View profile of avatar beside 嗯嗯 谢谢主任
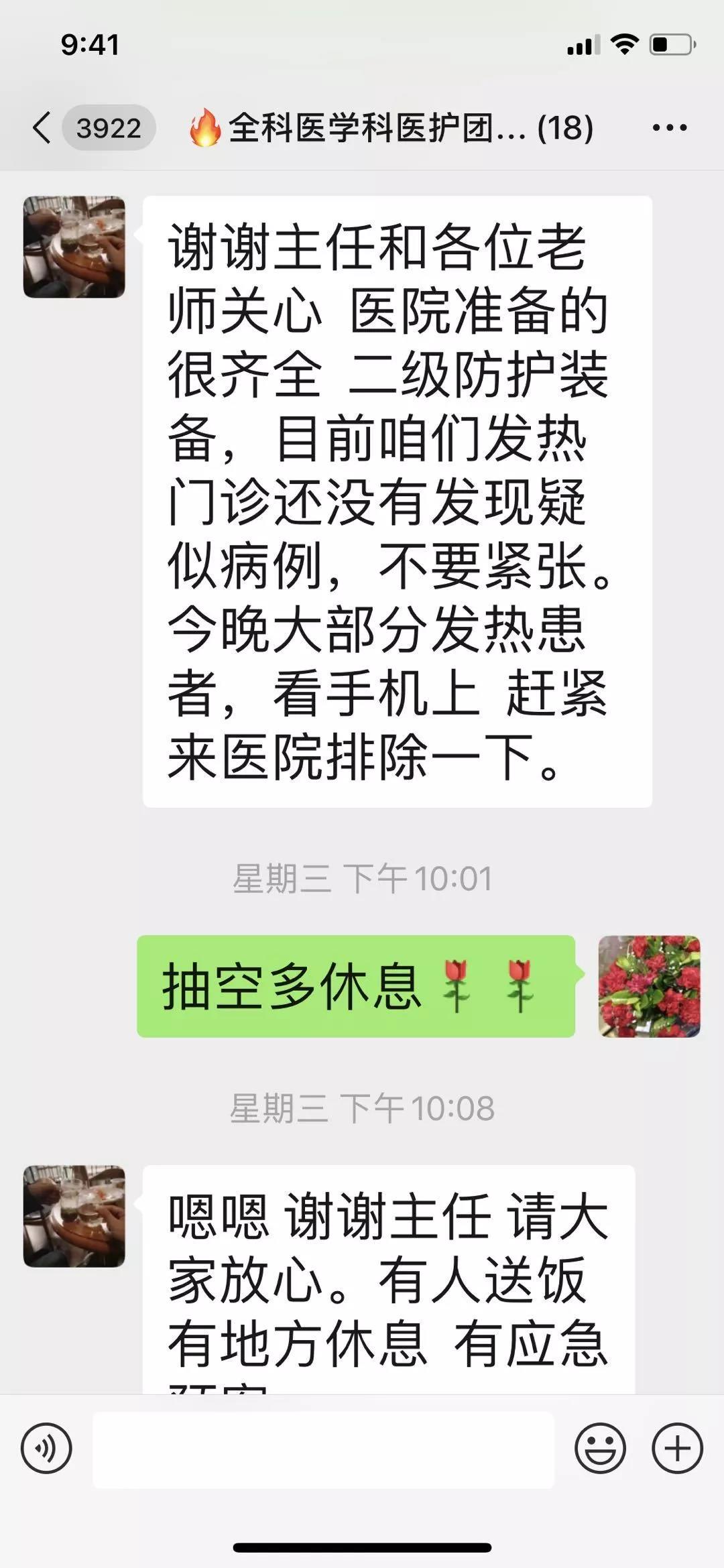The width and height of the screenshot is (724, 1568). (x=74, y=1215)
